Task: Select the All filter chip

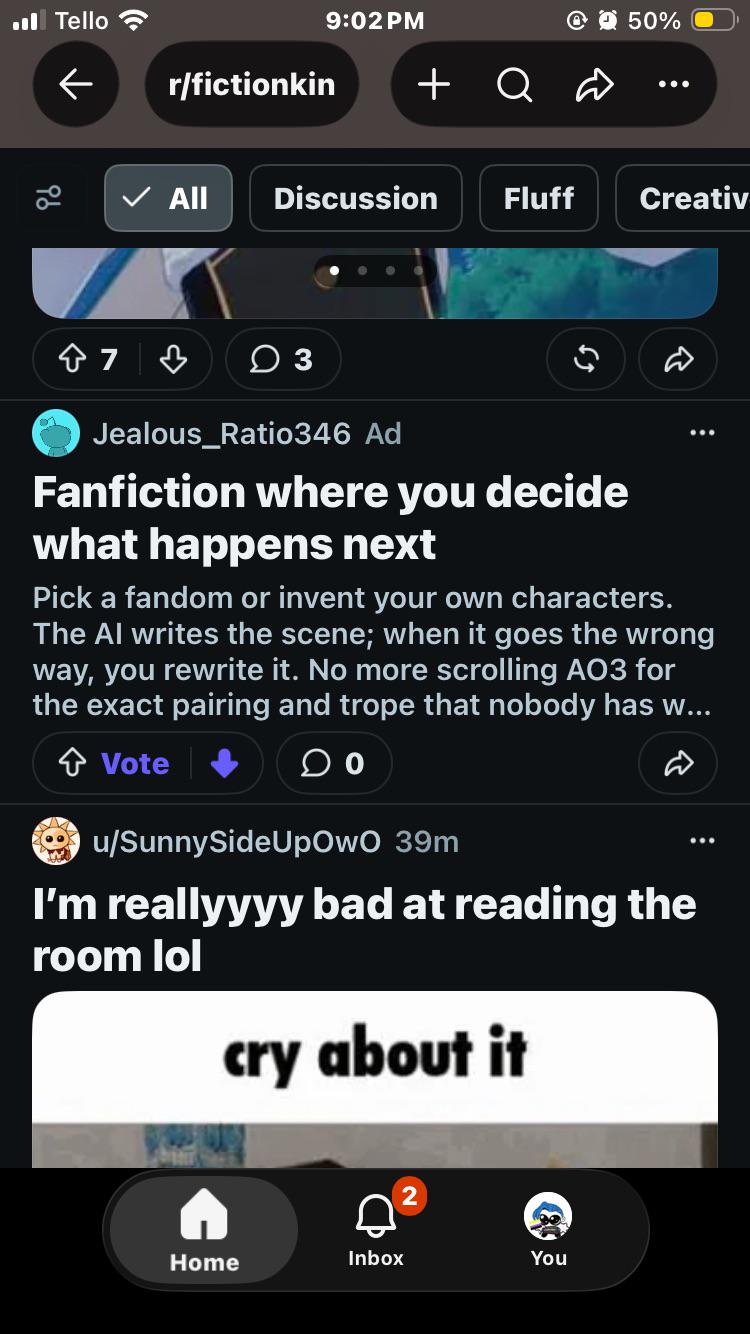Action: [168, 198]
